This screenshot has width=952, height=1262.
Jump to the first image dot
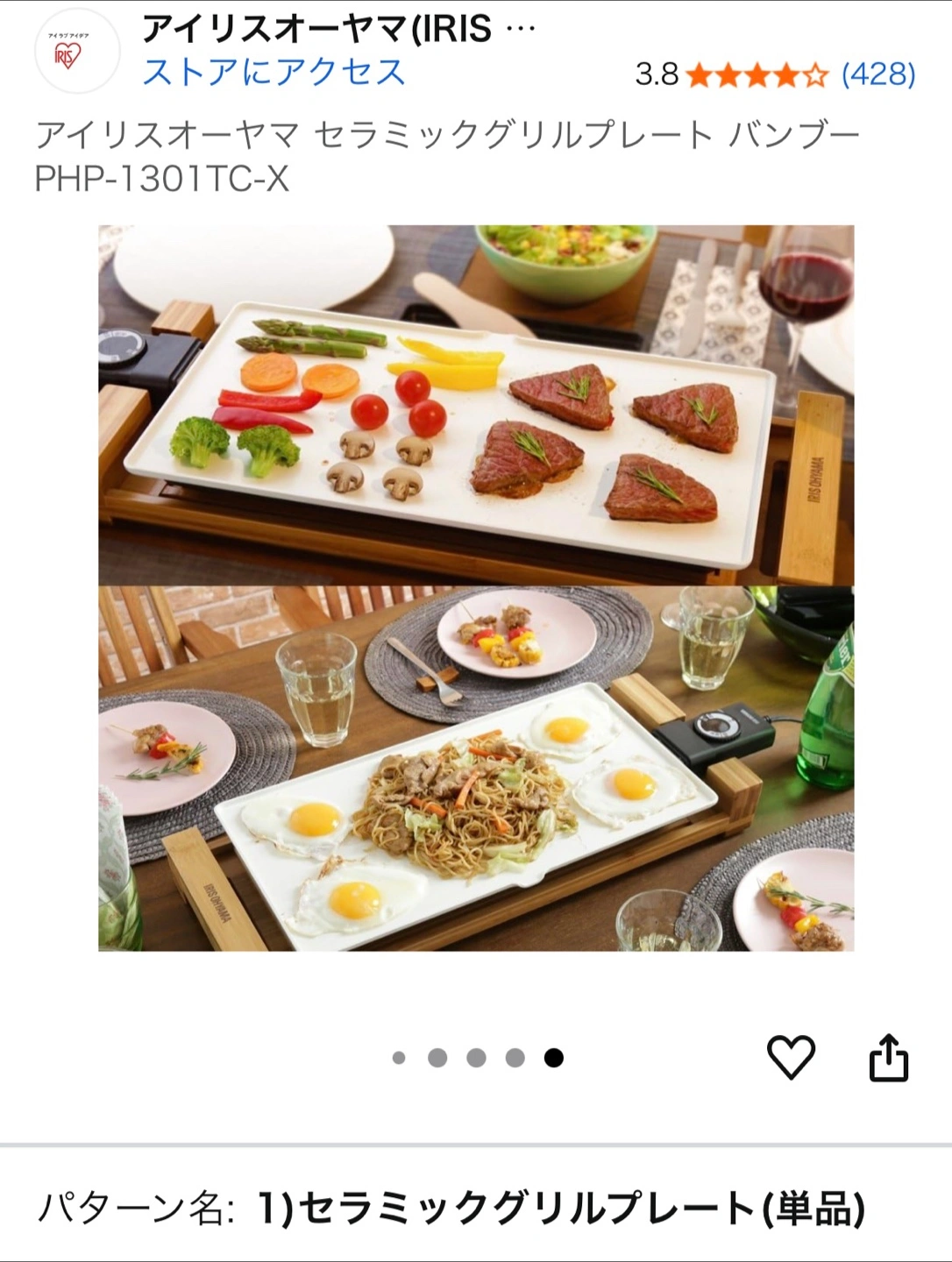pos(399,1058)
